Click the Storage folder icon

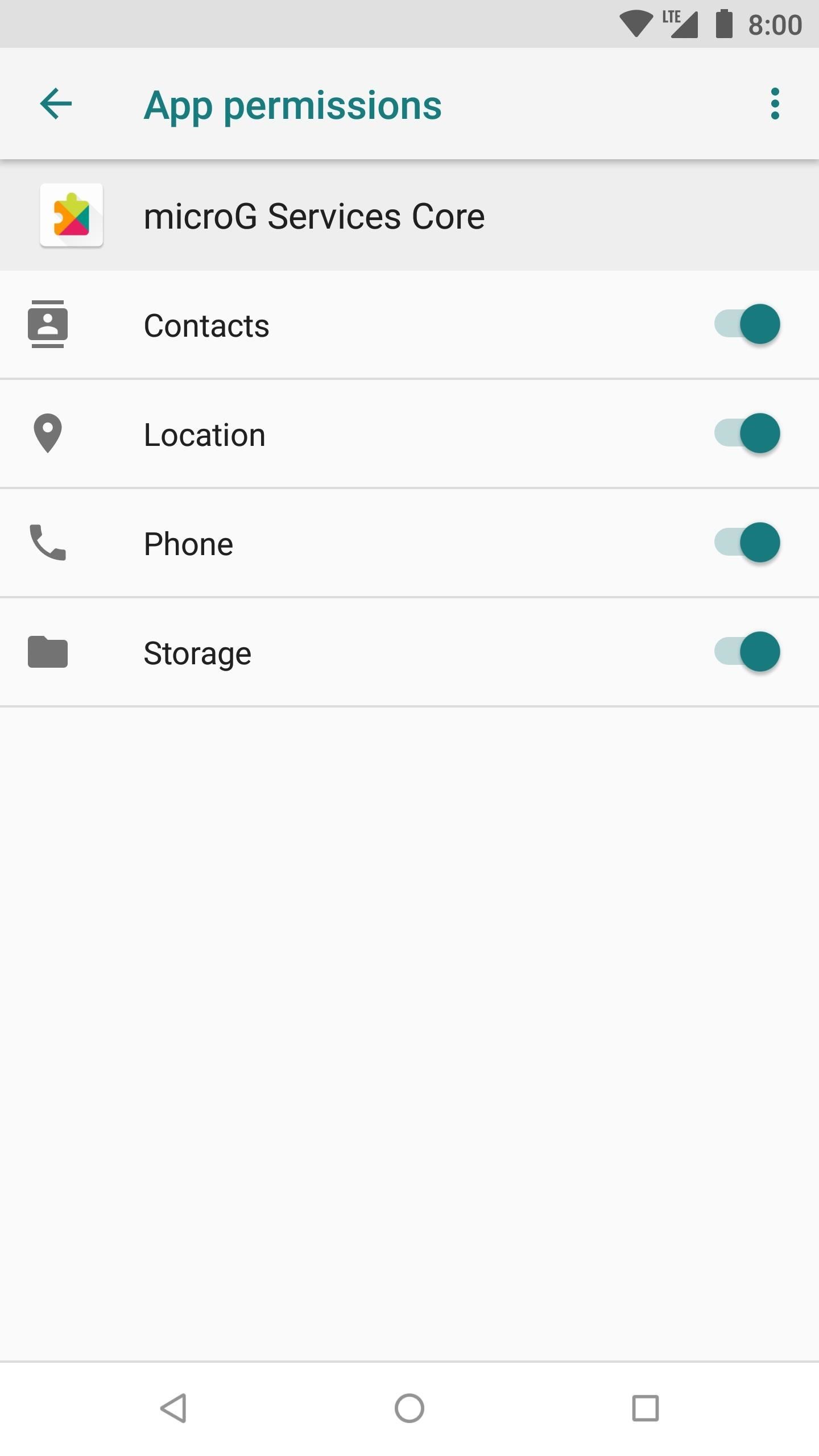point(48,652)
